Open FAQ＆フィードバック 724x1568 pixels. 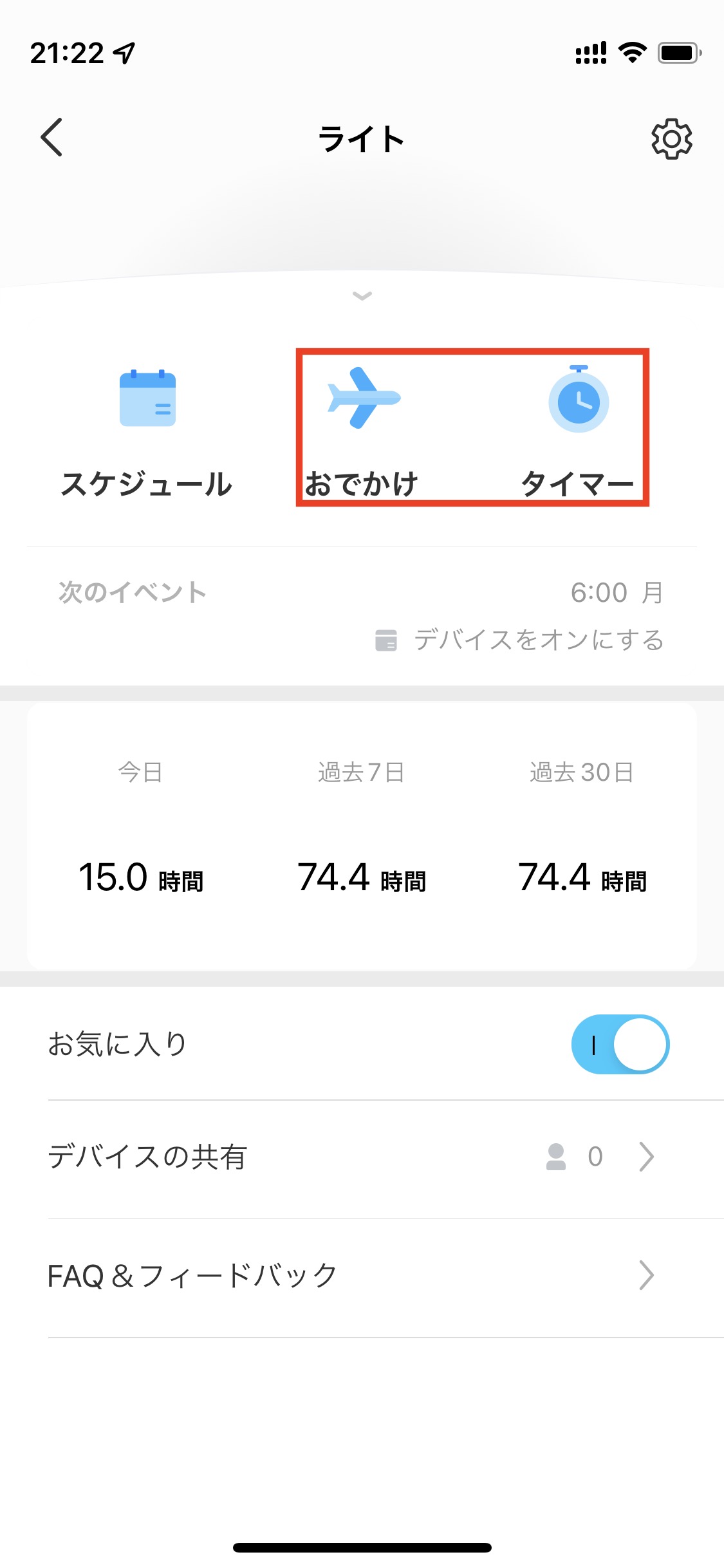tap(362, 1276)
